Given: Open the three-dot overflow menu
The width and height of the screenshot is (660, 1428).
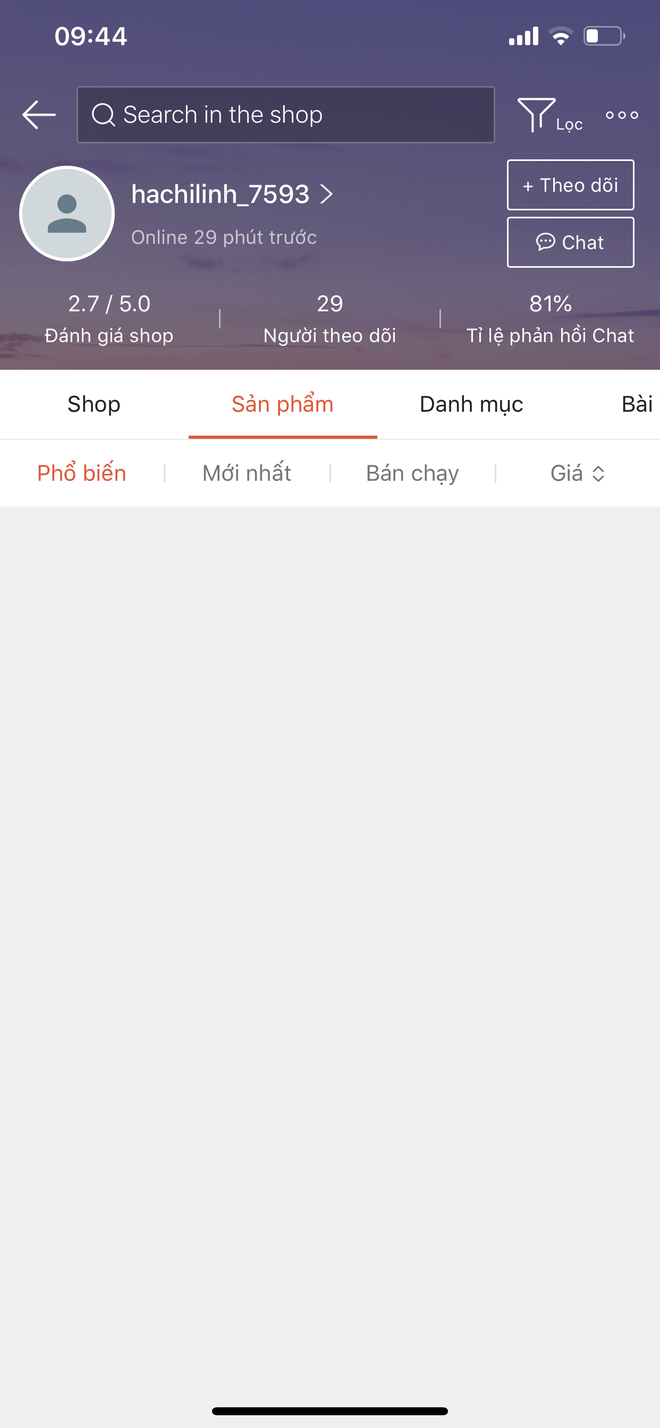Looking at the screenshot, I should tap(621, 115).
